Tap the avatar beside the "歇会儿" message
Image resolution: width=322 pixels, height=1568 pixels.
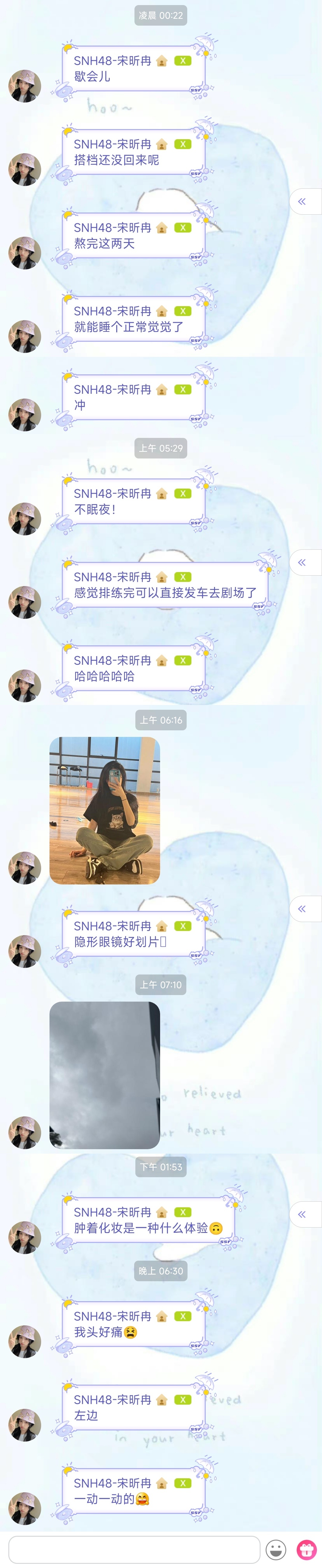click(x=25, y=86)
